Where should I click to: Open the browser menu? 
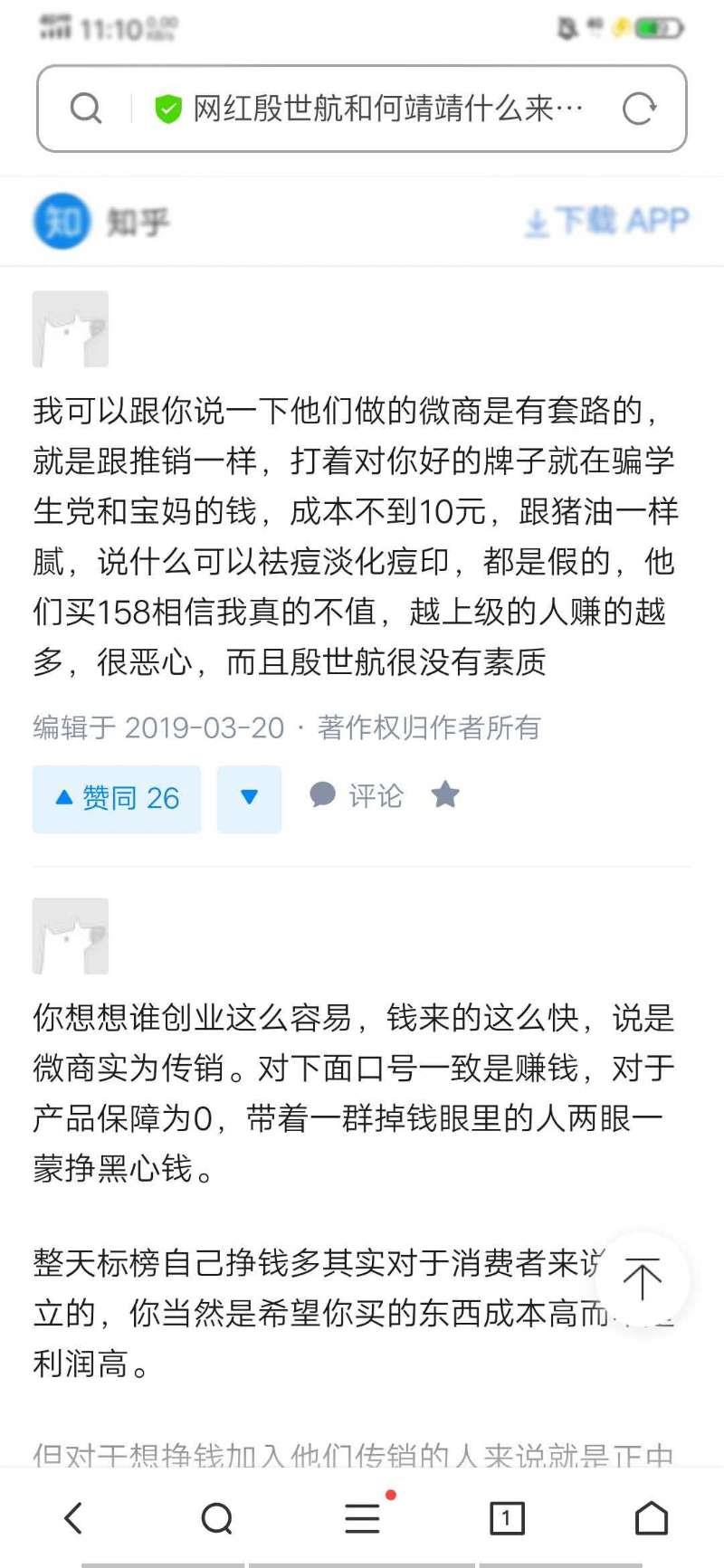[x=363, y=1517]
